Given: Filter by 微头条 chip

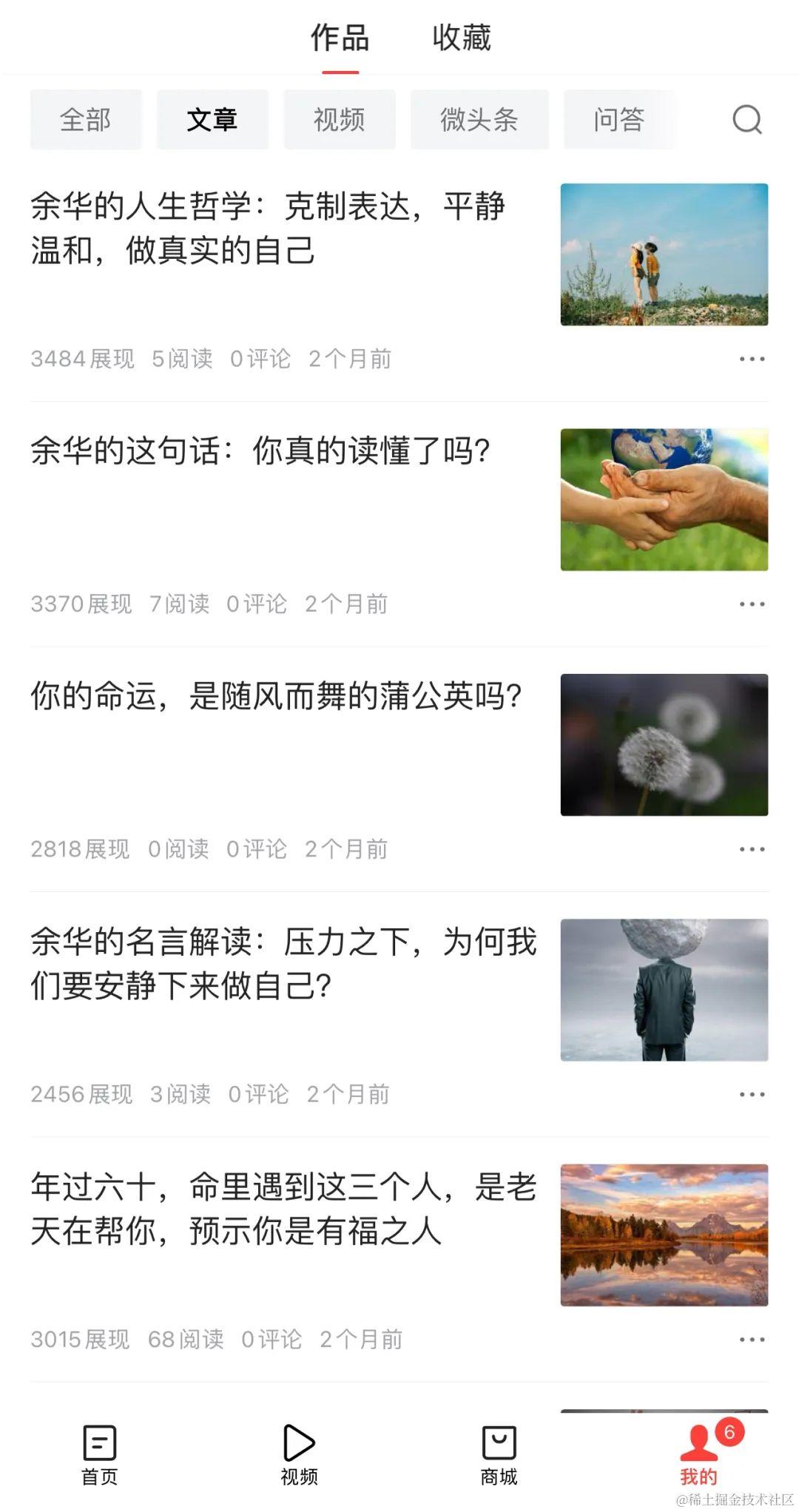Looking at the screenshot, I should pos(479,120).
